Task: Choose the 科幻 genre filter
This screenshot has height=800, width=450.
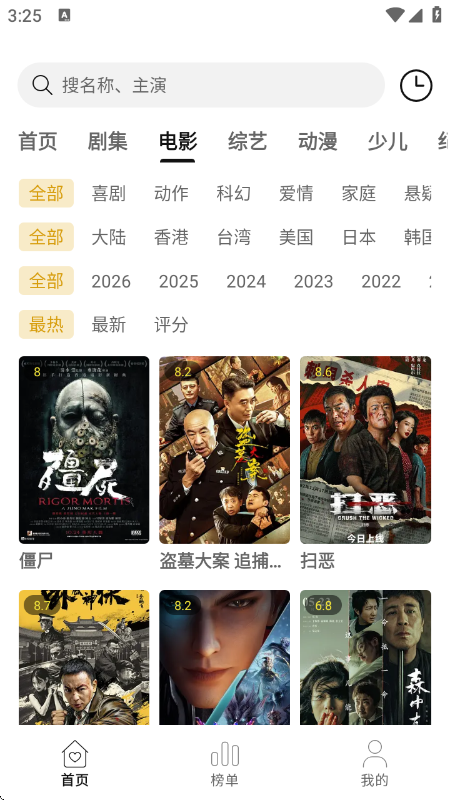Action: [234, 193]
